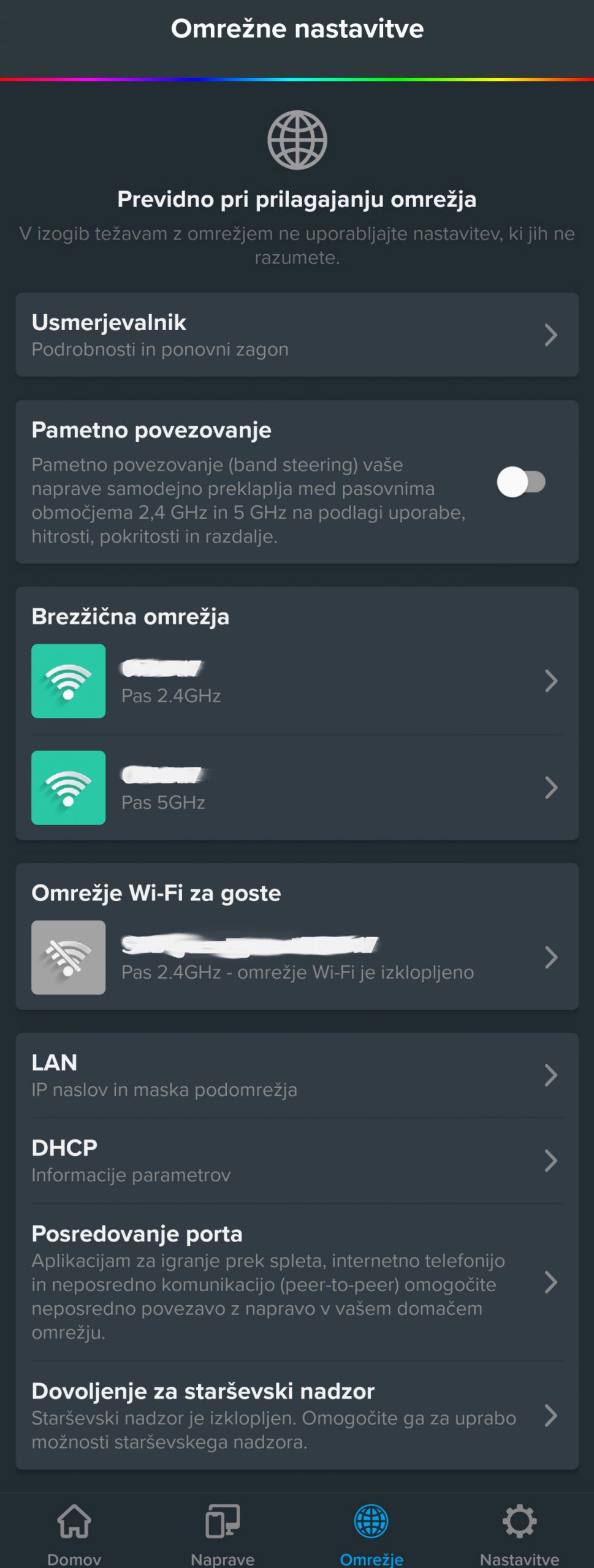Toggle the Pametno povezovanje switch

pos(520,482)
